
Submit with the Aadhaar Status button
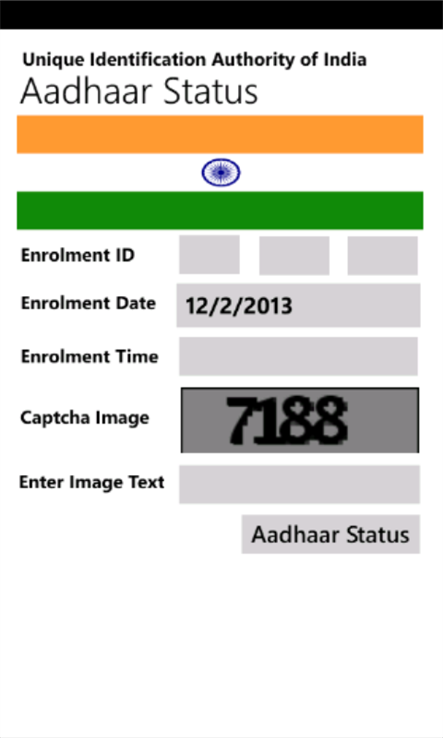coord(330,534)
